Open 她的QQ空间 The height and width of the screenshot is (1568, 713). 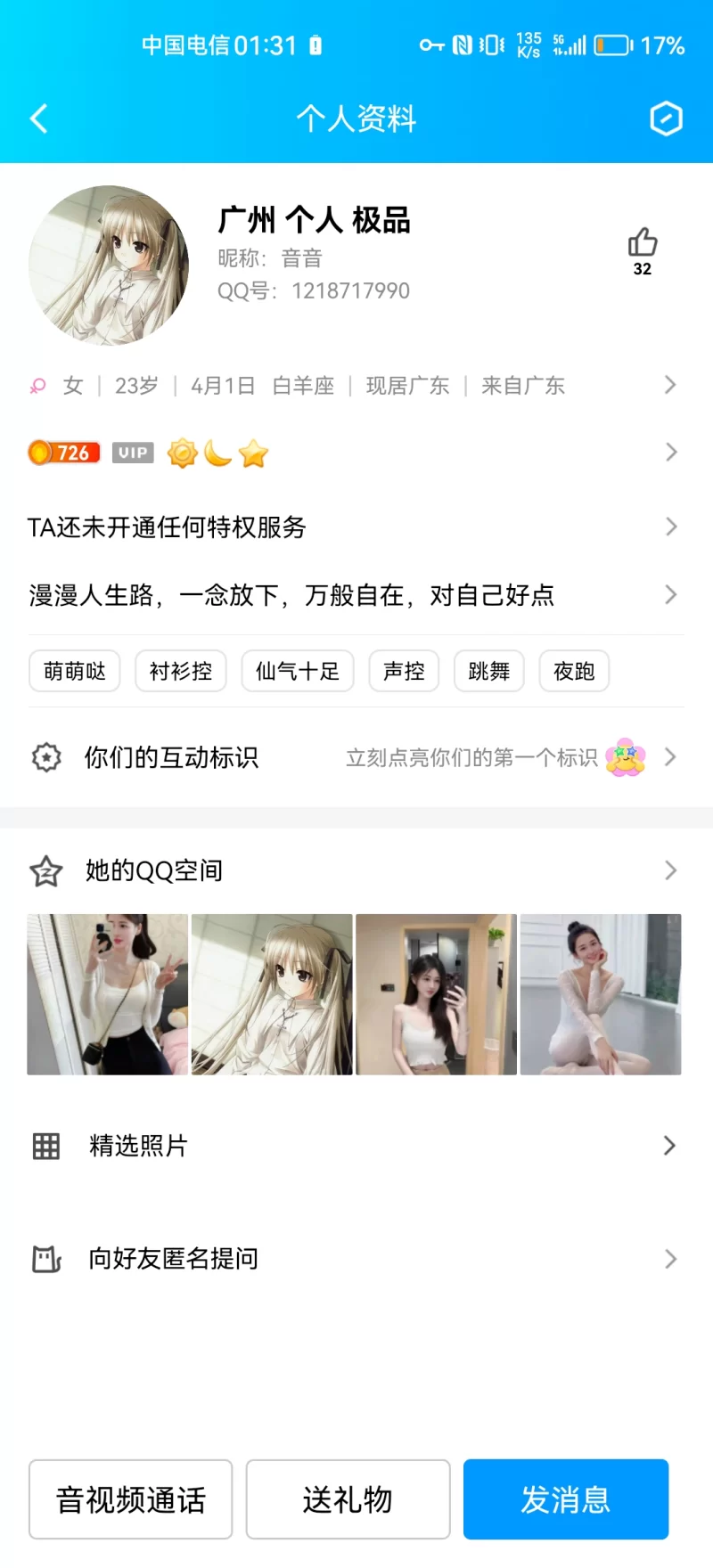point(356,870)
